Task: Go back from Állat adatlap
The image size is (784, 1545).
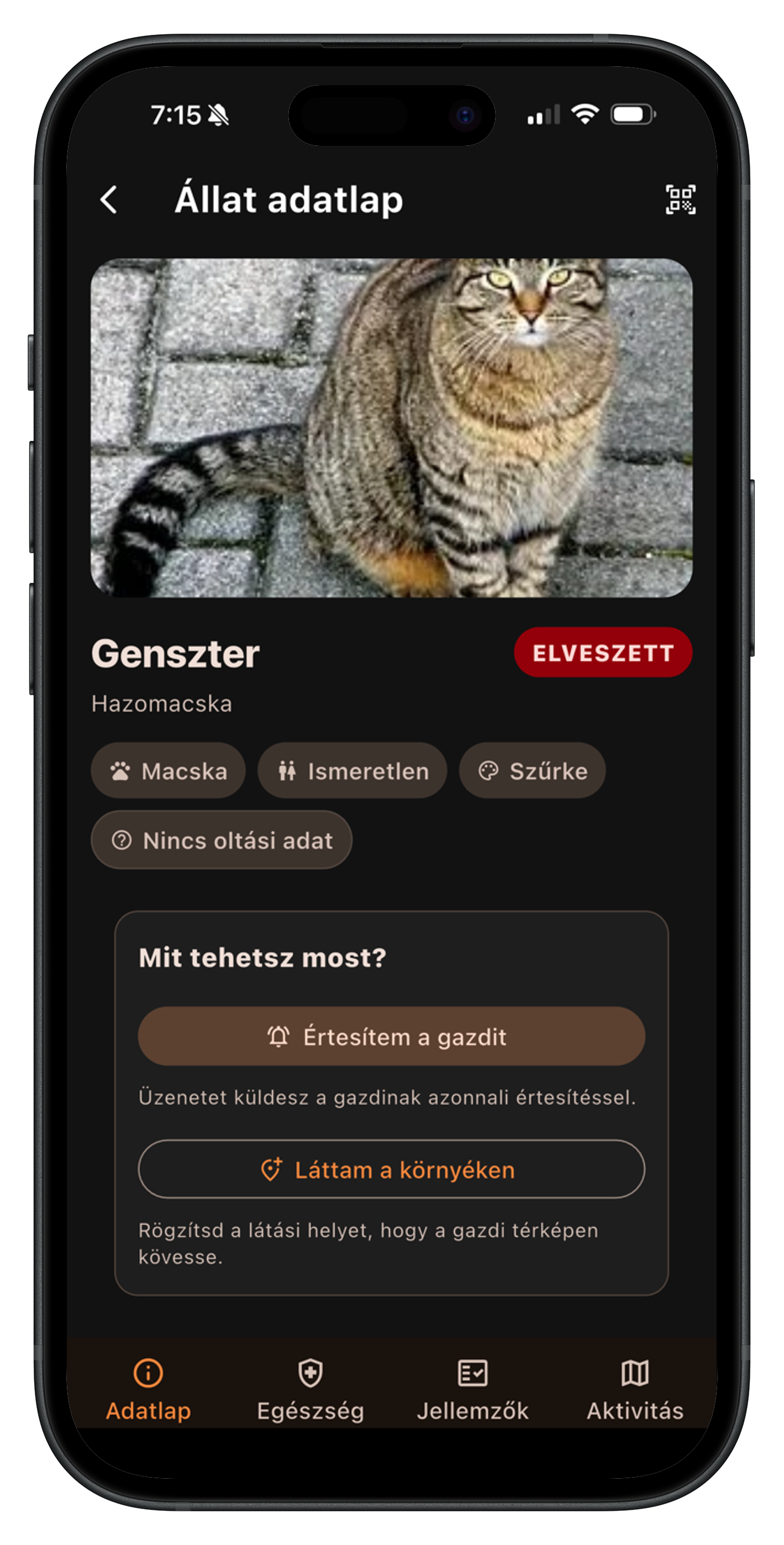Action: 109,199
